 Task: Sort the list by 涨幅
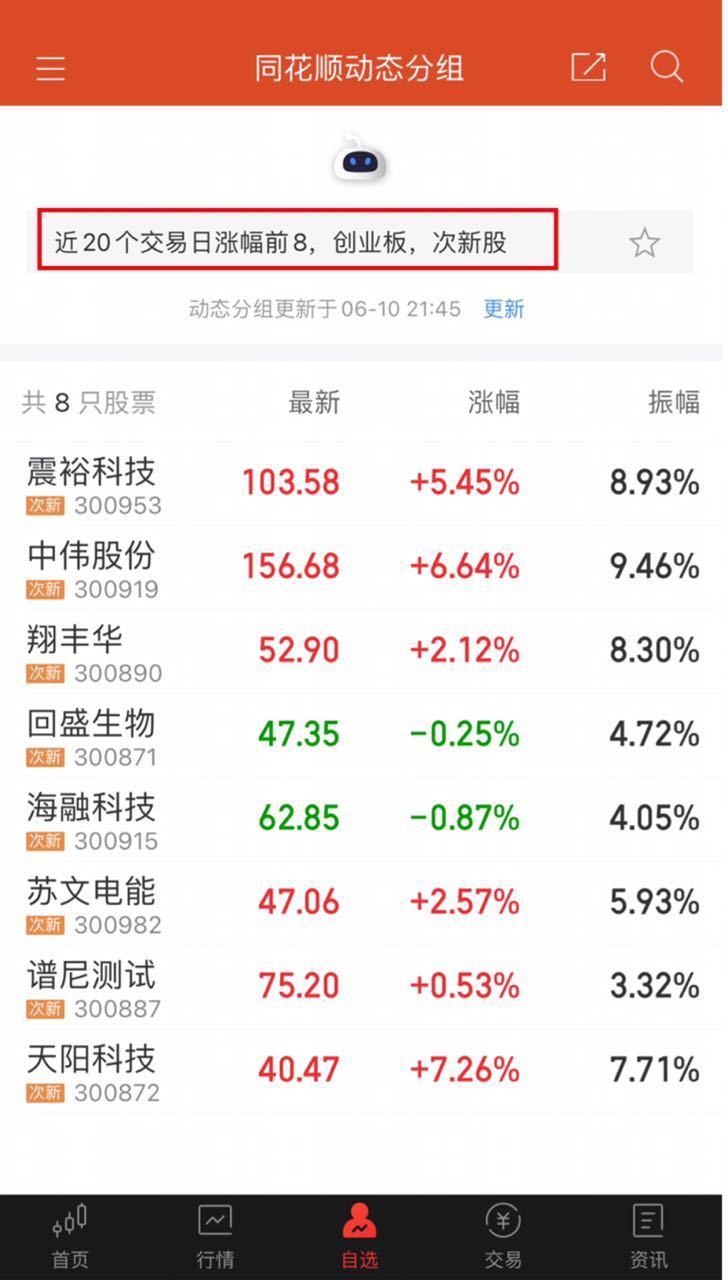point(494,402)
